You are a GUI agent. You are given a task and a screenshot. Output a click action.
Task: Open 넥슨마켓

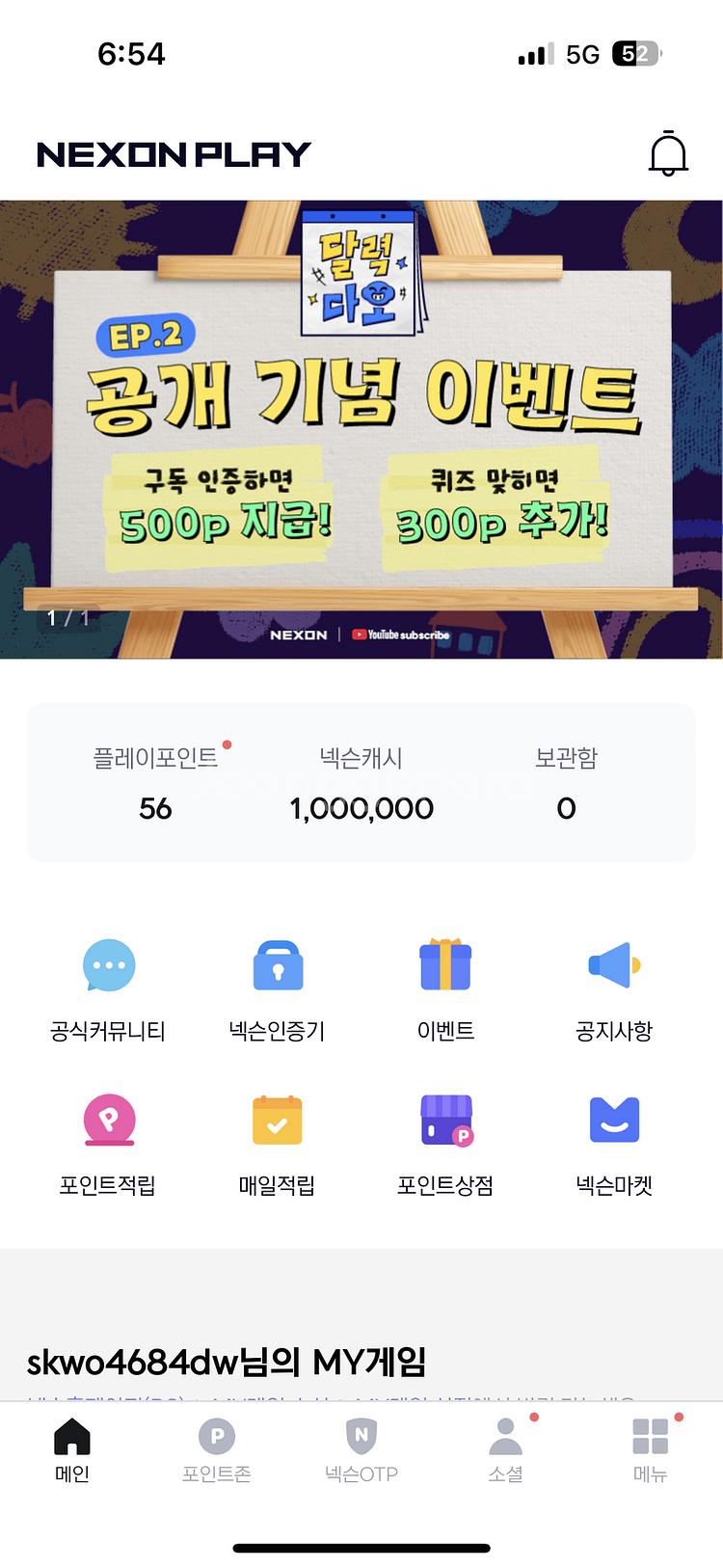point(614,1145)
